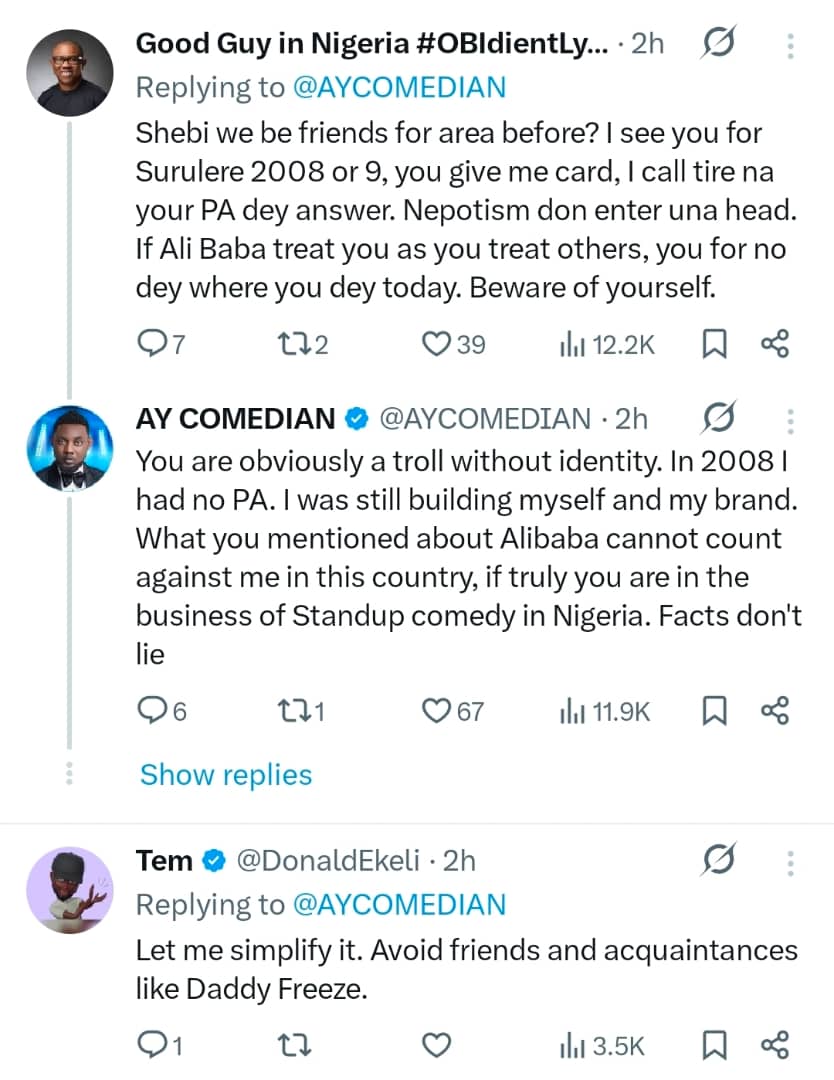Expand Show replies under AY COMEDIAN's post
The image size is (834, 1080).
pyautogui.click(x=225, y=774)
